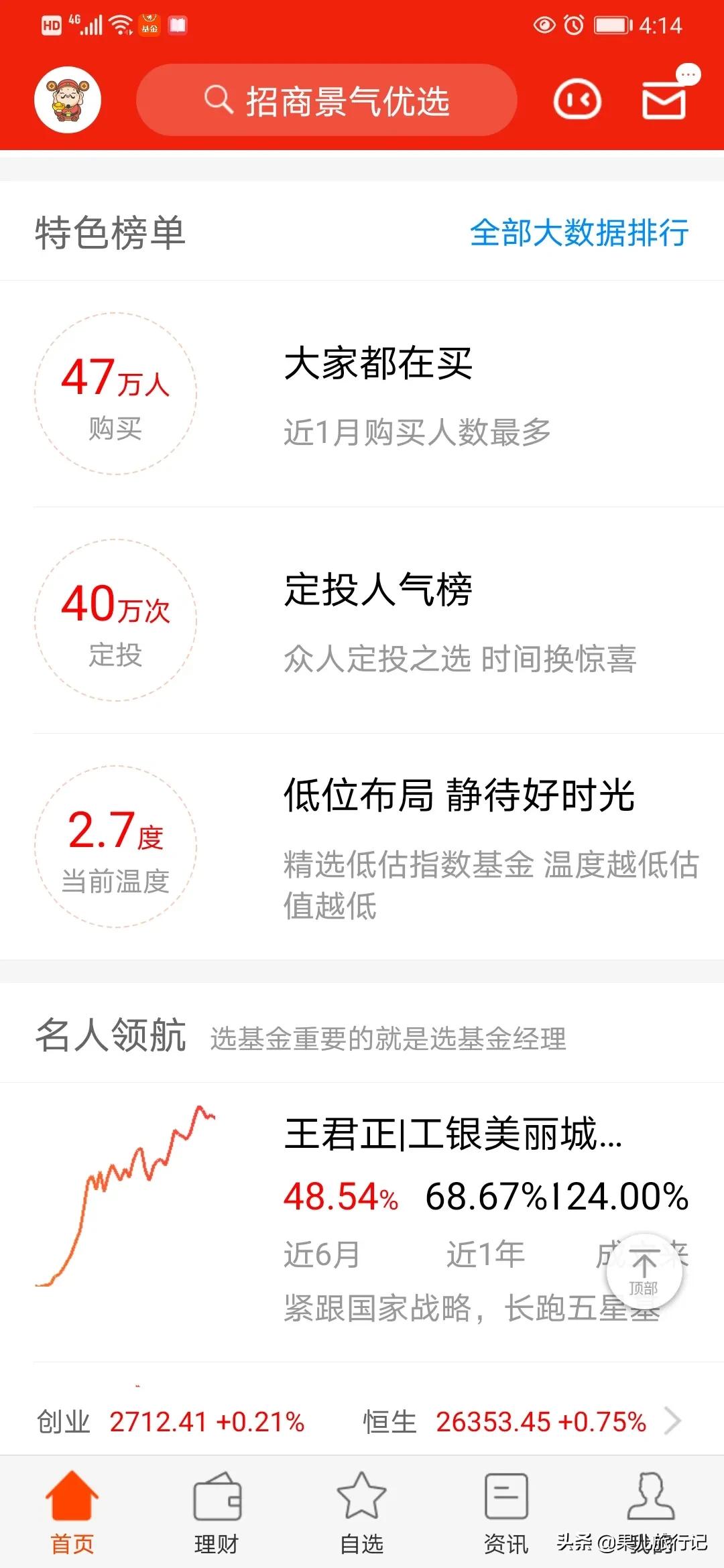Open 全部大数据排行 link
This screenshot has width=724, height=1568.
(579, 233)
